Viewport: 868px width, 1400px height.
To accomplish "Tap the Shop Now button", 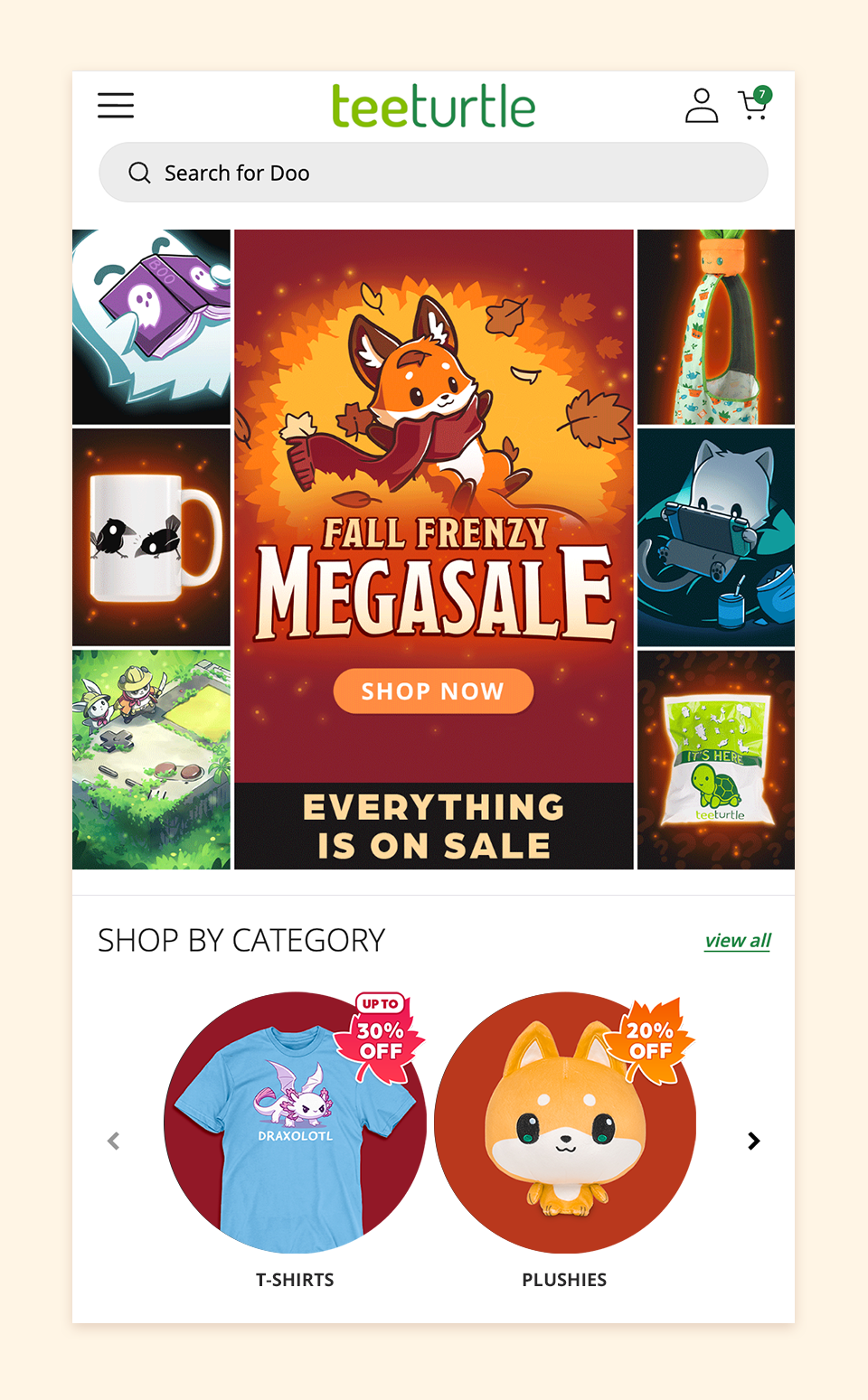I will coord(433,691).
